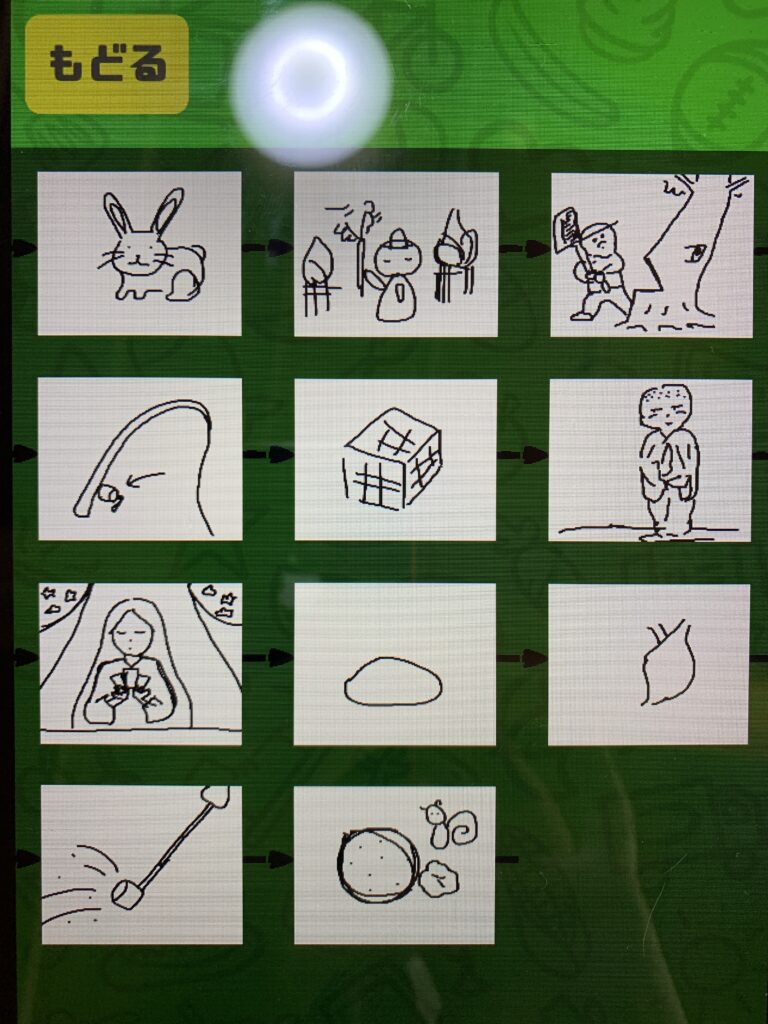Open the ladle scooping water drawing
The height and width of the screenshot is (1024, 768).
(141, 864)
